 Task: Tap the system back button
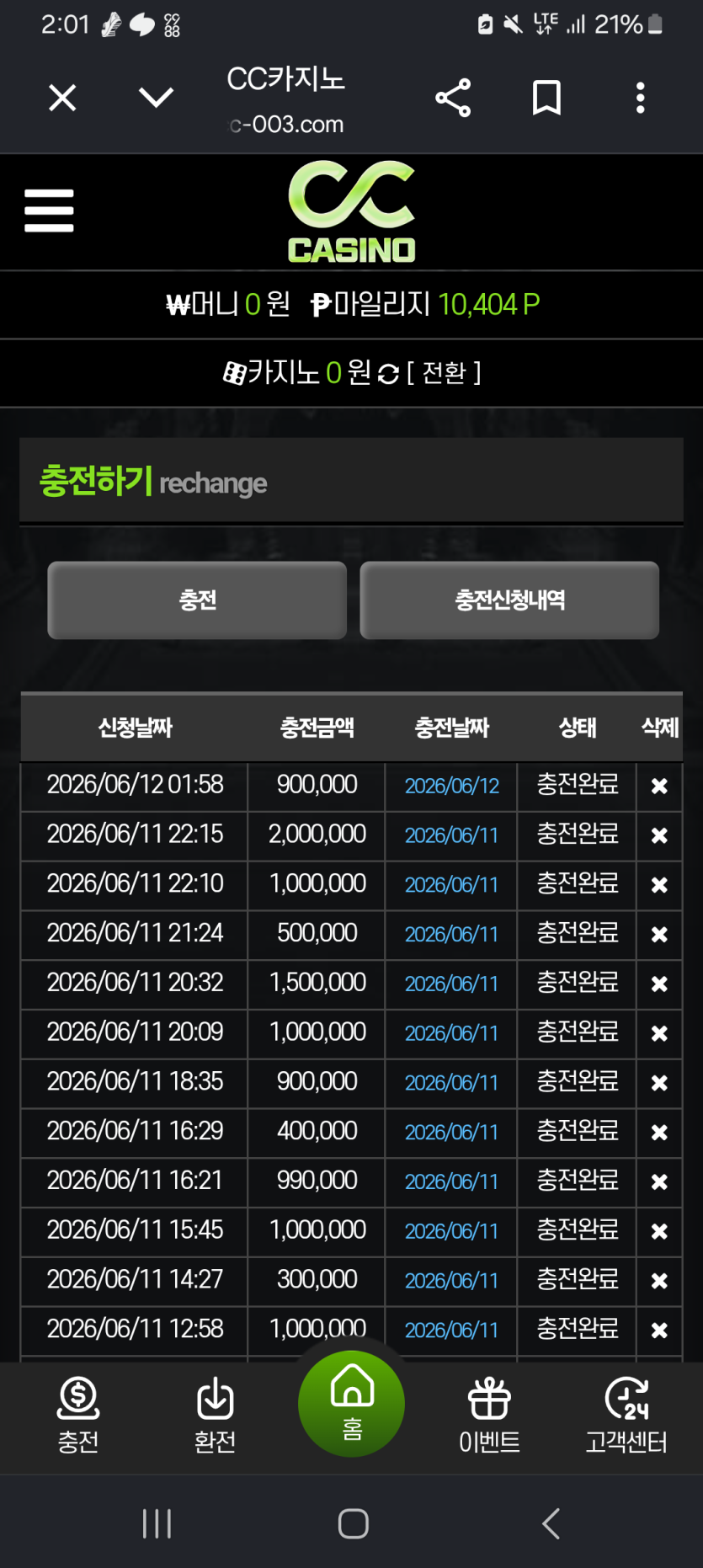point(551,1523)
